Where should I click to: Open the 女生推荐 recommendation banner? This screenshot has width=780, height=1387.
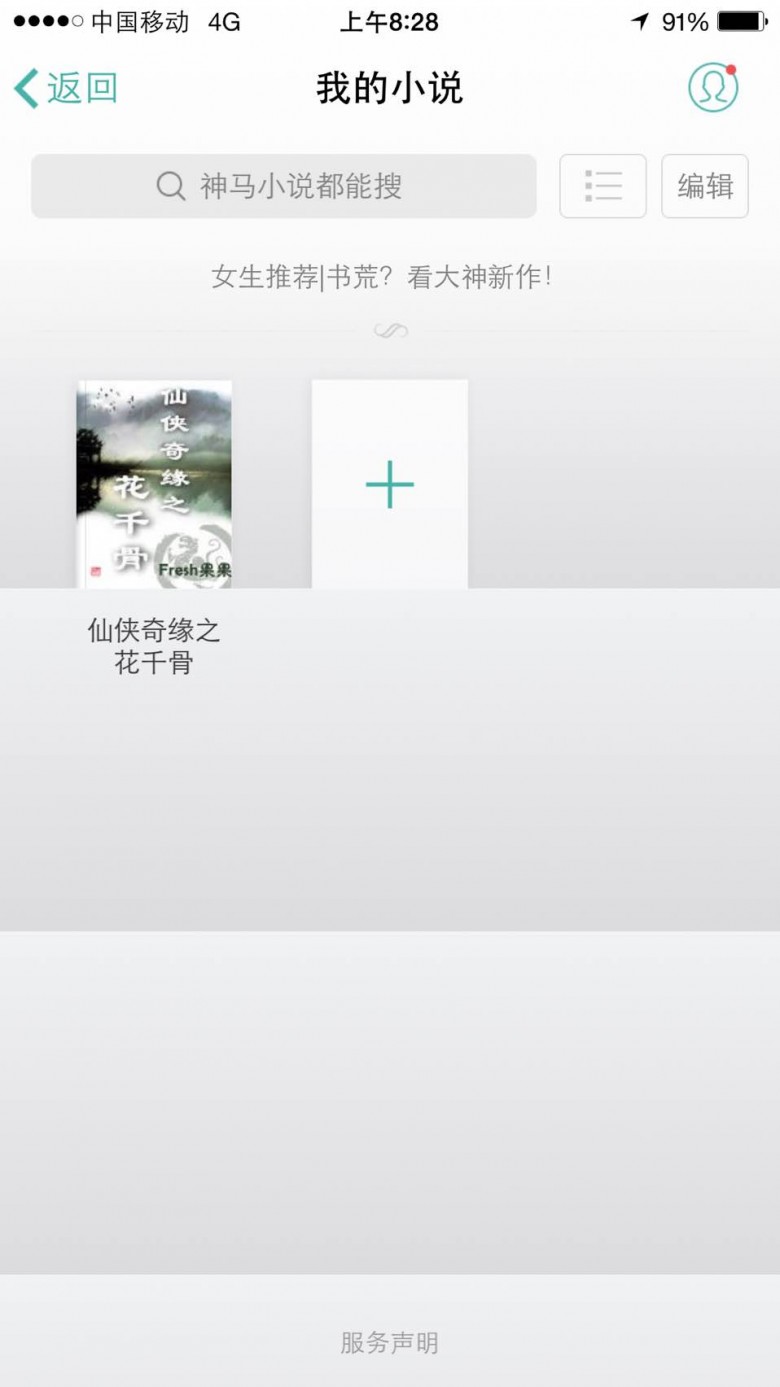click(381, 277)
